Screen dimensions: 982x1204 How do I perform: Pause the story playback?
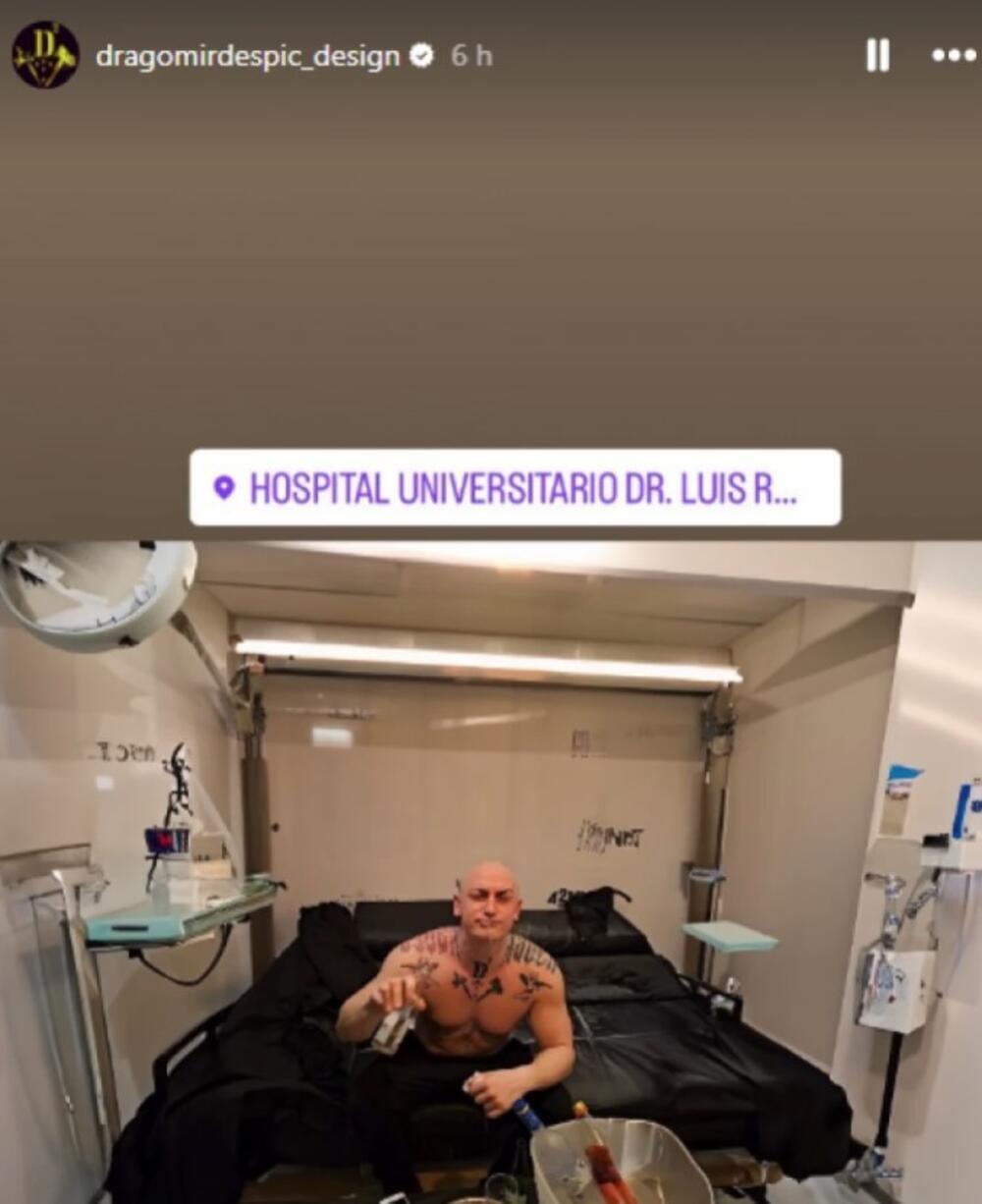pyautogui.click(x=877, y=56)
